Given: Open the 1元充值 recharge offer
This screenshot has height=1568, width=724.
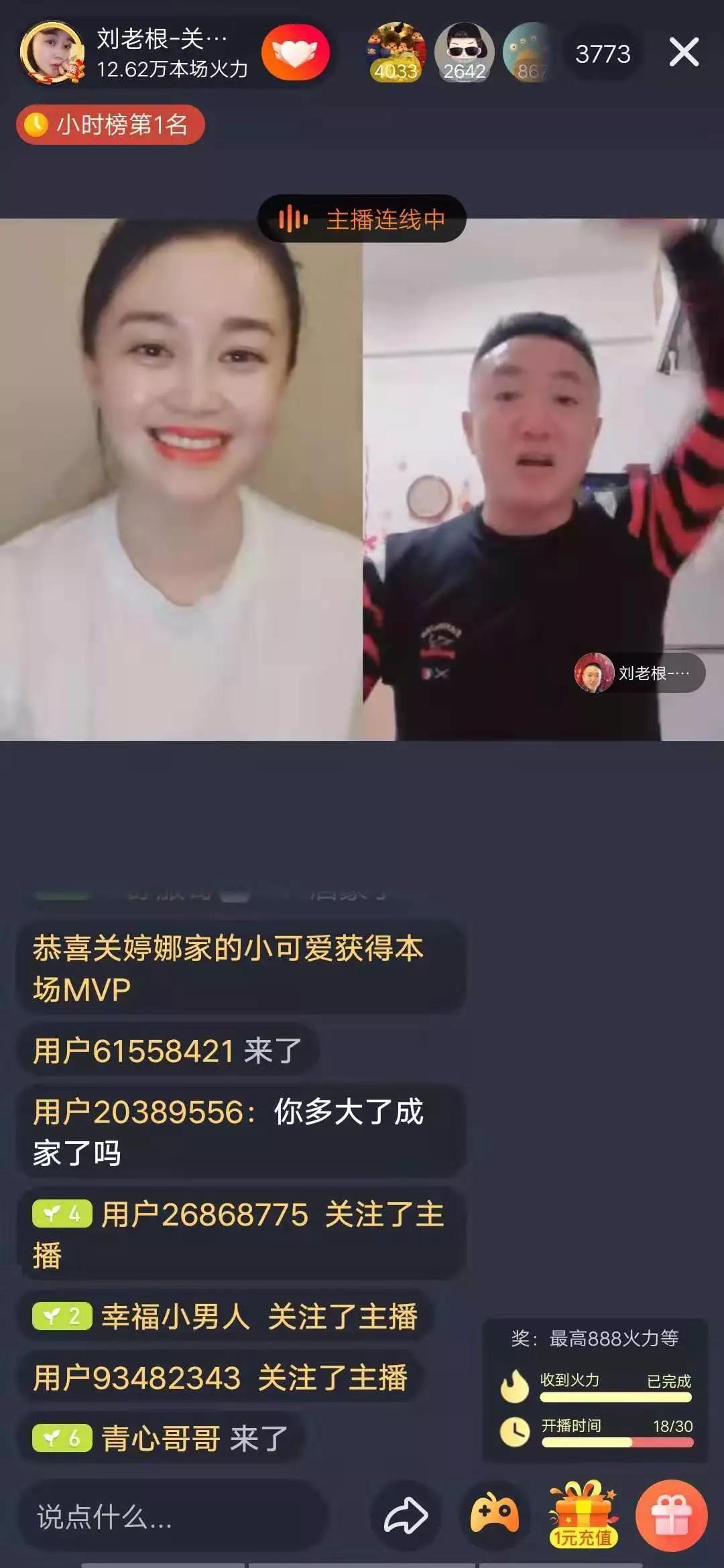Looking at the screenshot, I should pos(583,1516).
